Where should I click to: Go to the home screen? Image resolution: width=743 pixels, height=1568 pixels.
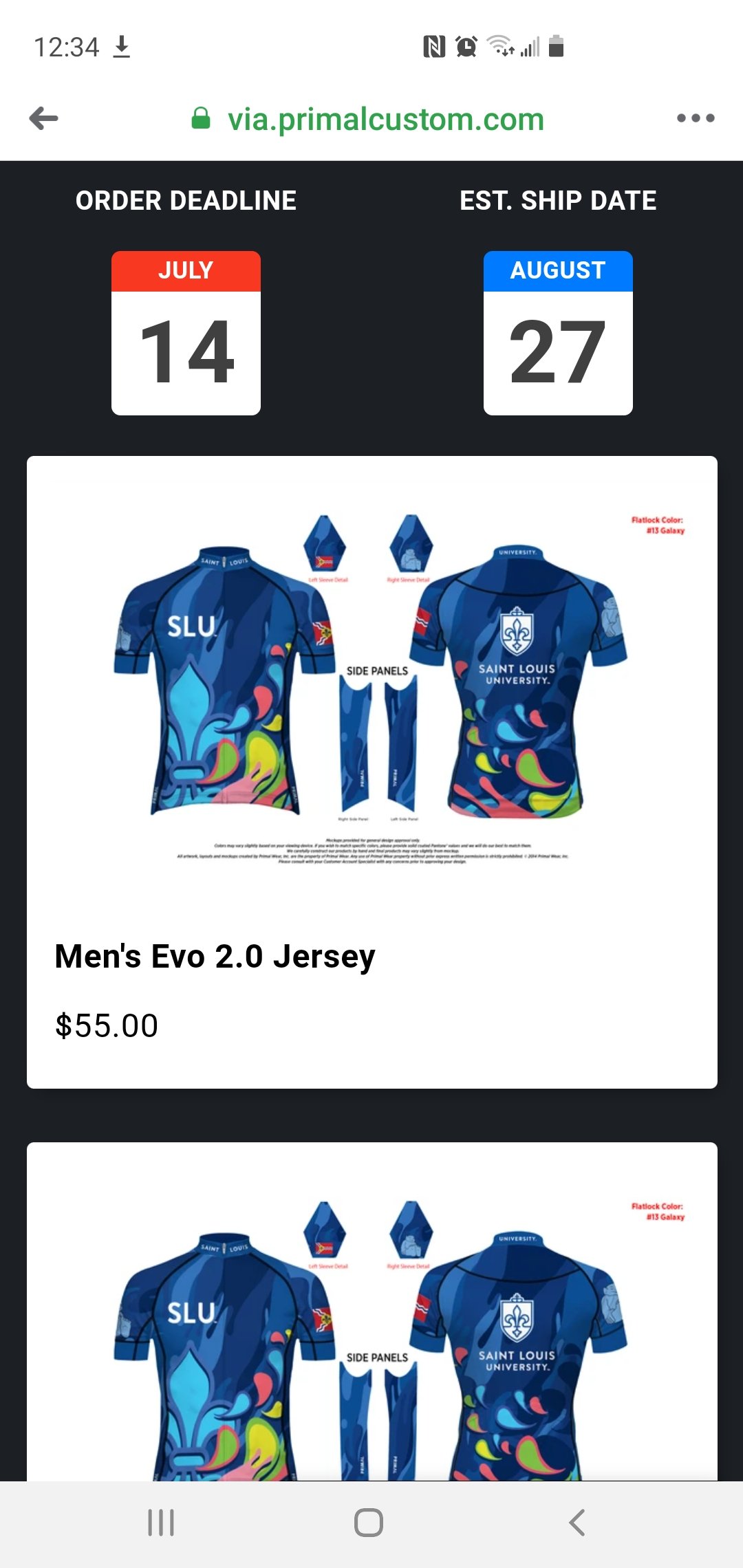(x=369, y=1523)
